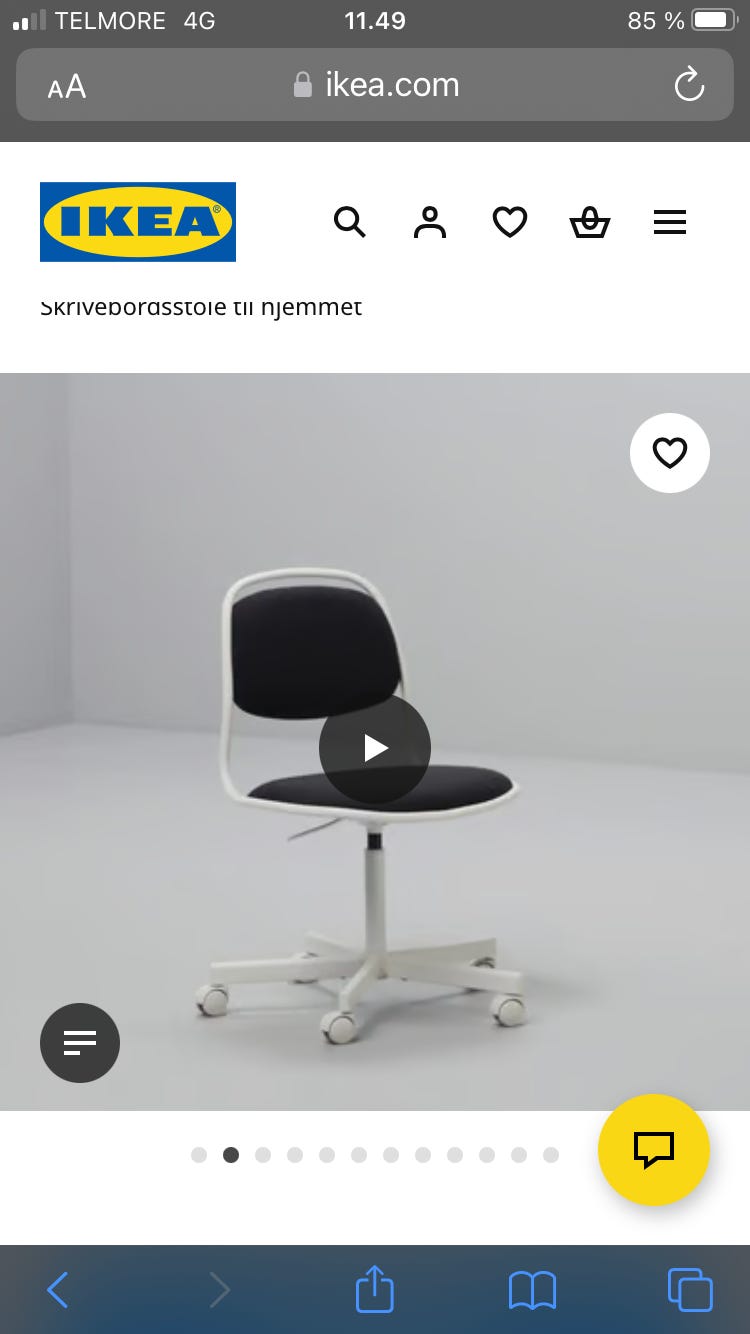Open the search on the IKEA site
The height and width of the screenshot is (1334, 750).
click(349, 222)
